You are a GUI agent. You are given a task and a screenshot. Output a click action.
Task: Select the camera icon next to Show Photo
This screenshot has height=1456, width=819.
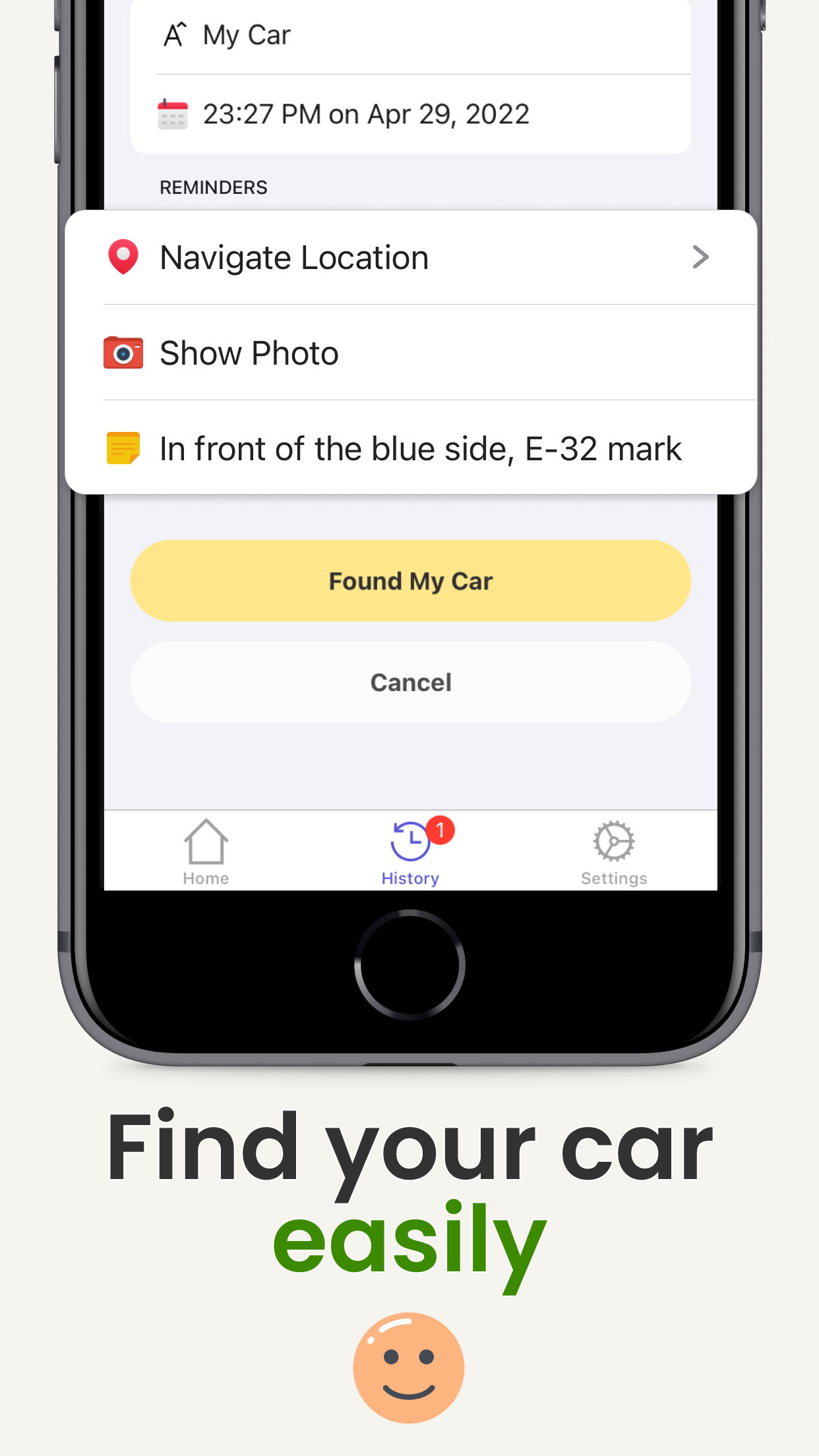[124, 353]
